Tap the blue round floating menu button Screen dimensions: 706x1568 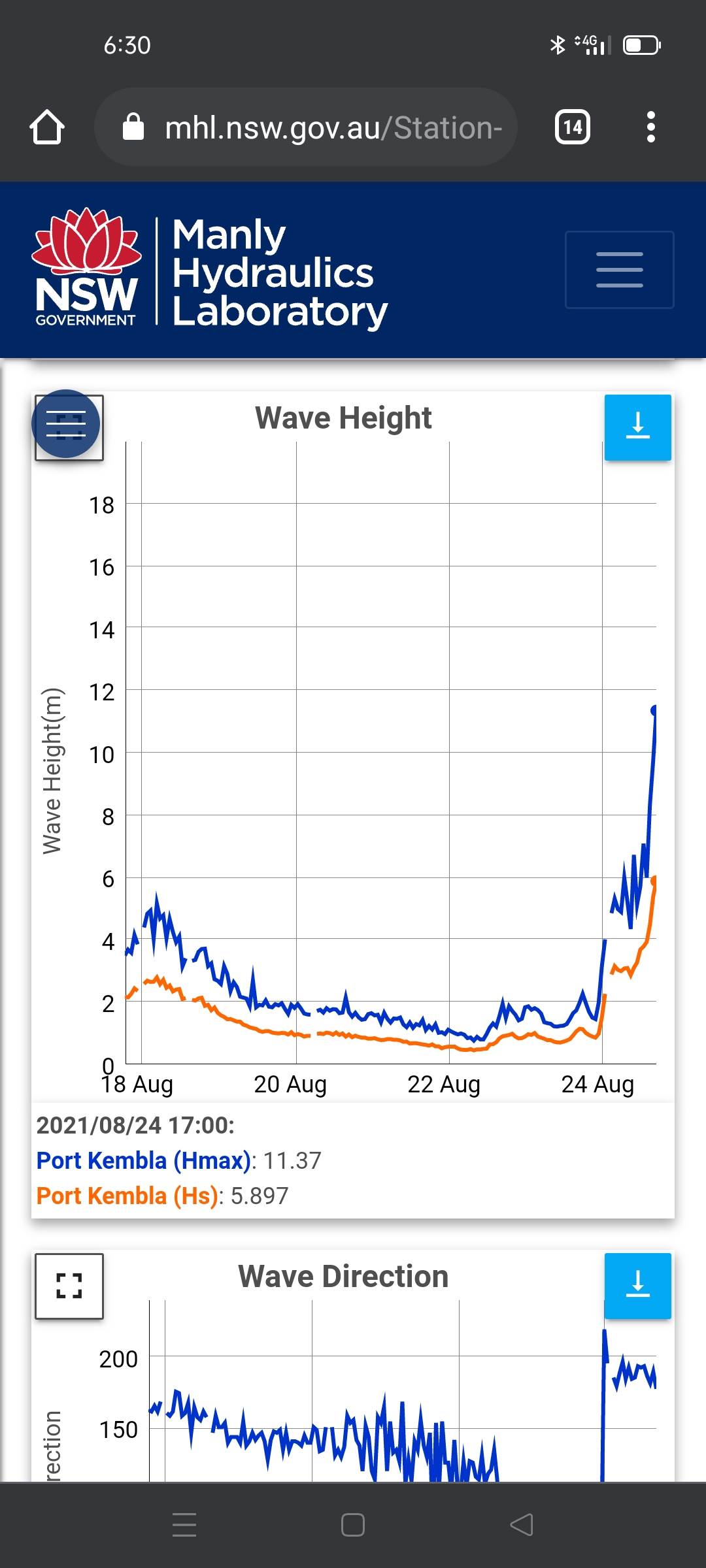[x=66, y=424]
